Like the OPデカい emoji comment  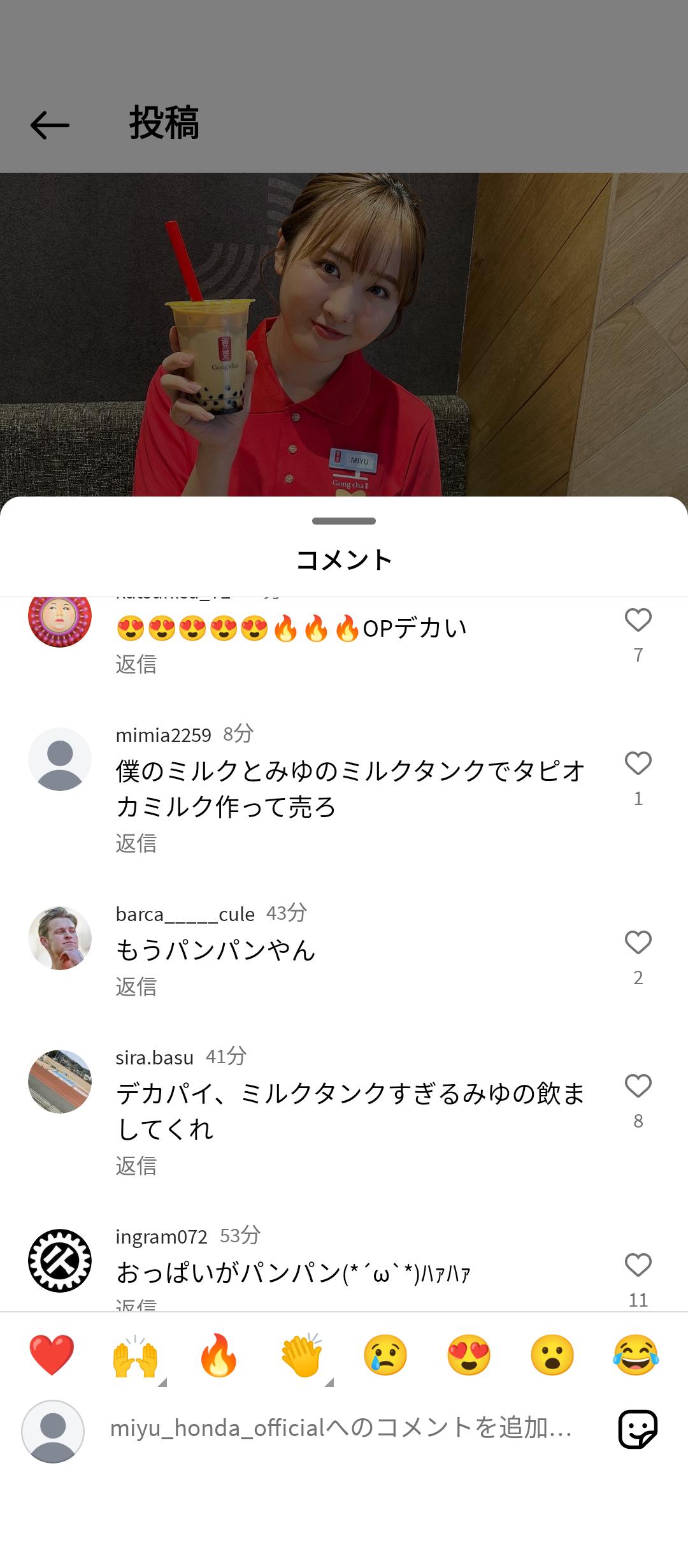pos(638,620)
